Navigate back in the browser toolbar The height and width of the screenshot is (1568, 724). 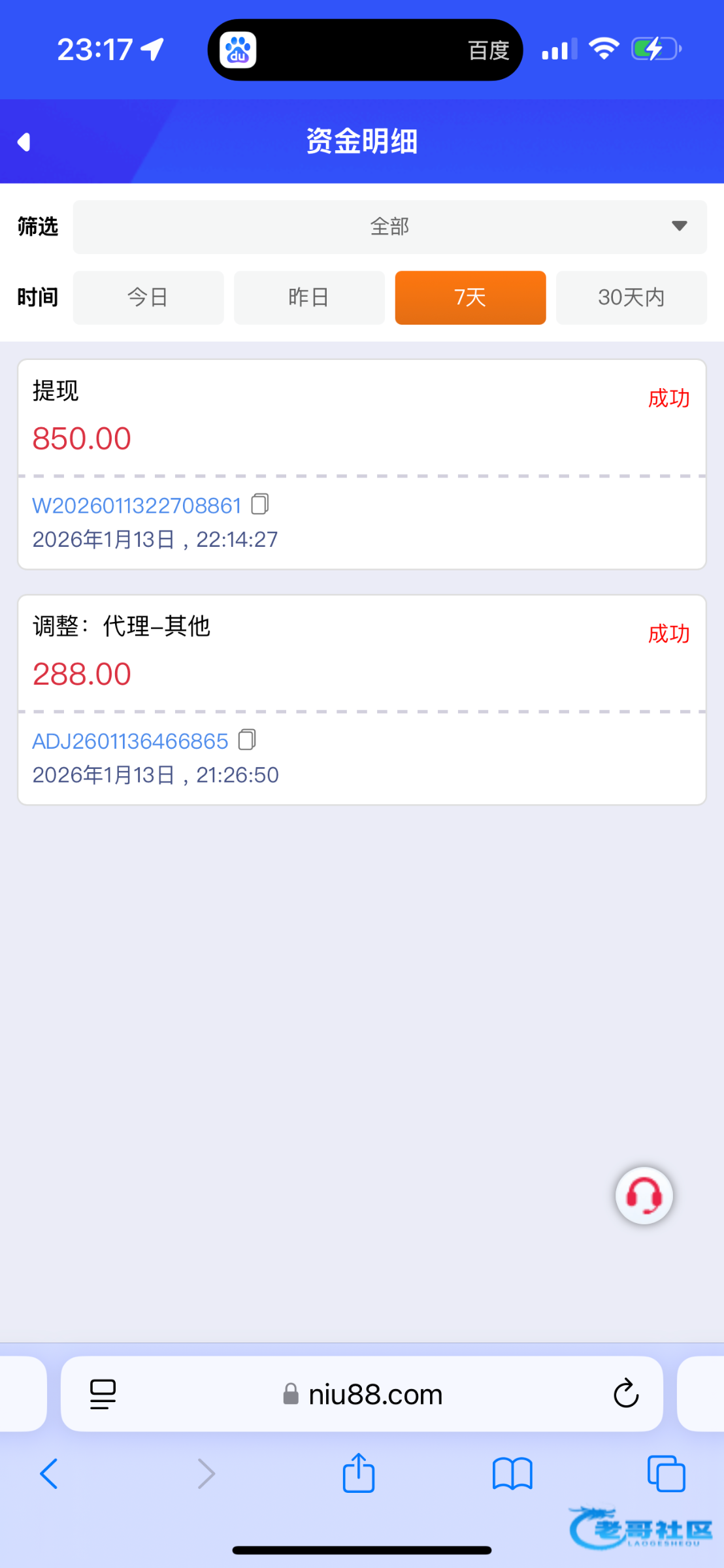click(x=50, y=1474)
